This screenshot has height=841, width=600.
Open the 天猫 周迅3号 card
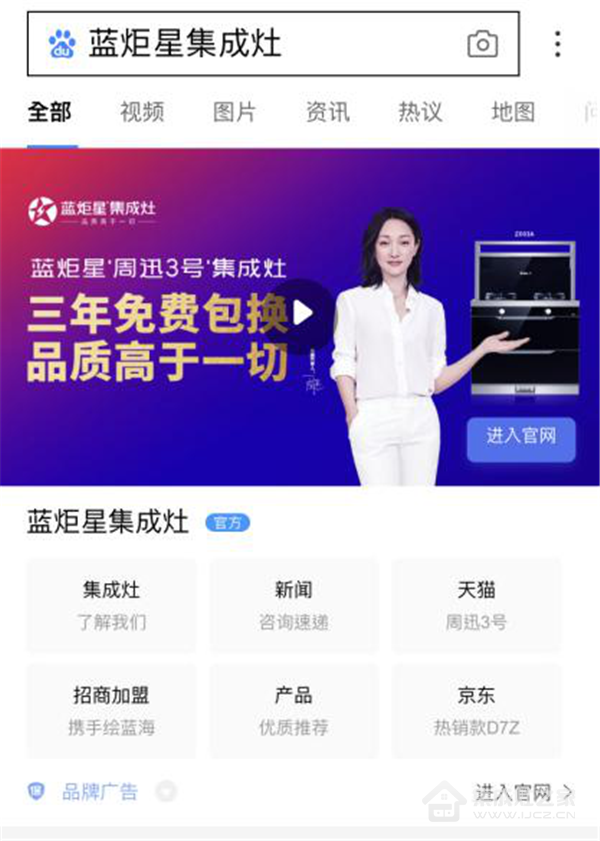pyautogui.click(x=476, y=605)
